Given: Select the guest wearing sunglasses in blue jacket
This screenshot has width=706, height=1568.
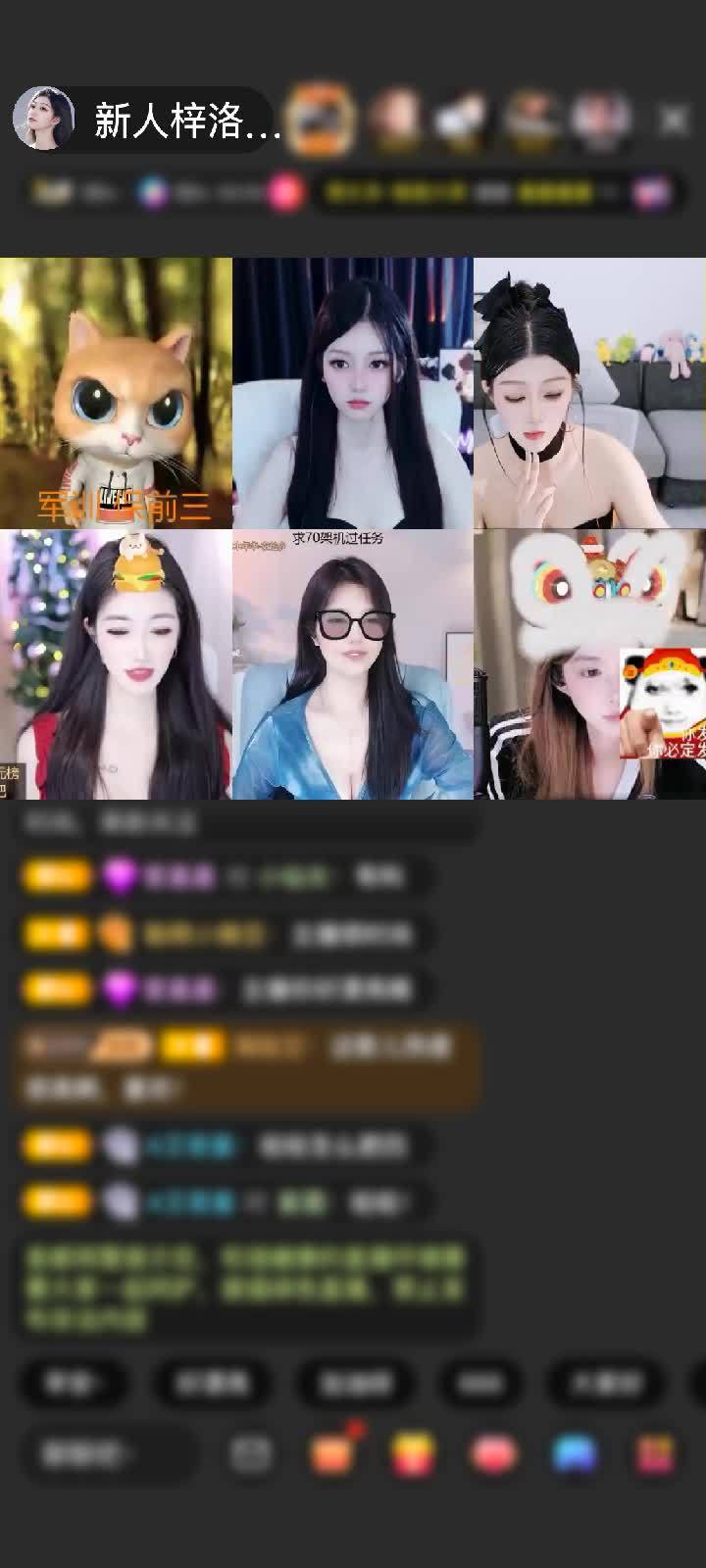Looking at the screenshot, I should pos(352,664).
